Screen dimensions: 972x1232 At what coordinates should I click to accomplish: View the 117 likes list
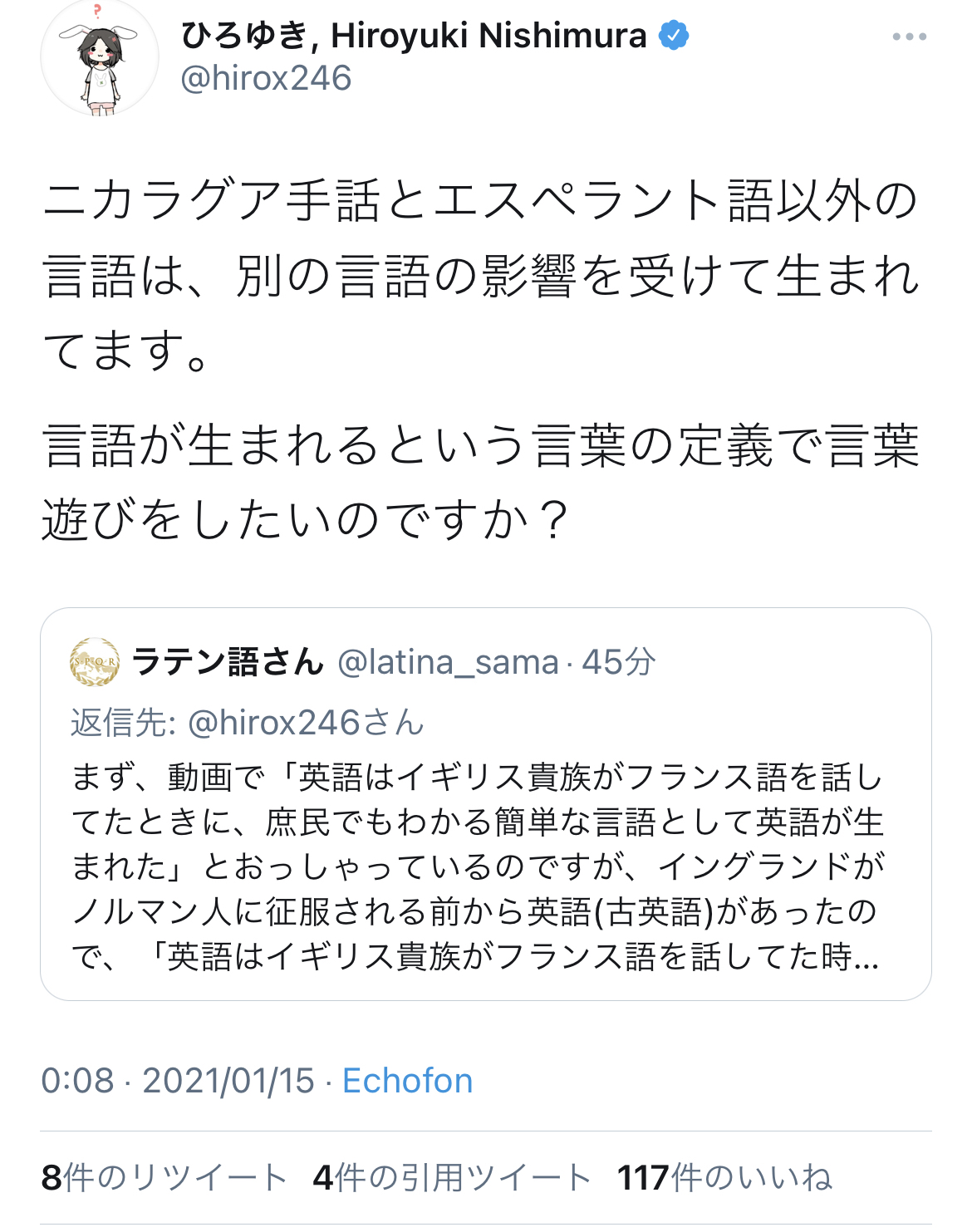pyautogui.click(x=724, y=1177)
